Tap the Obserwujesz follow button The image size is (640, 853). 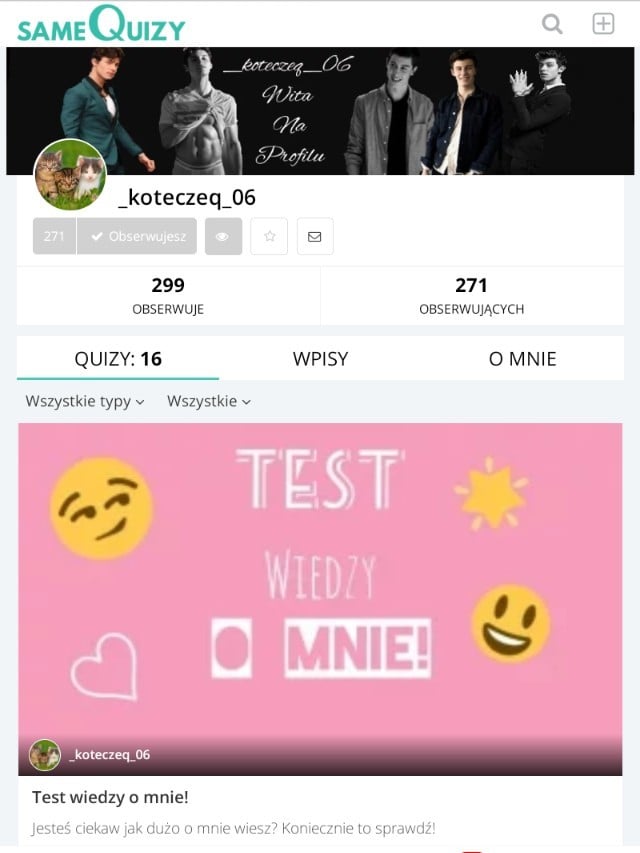[137, 237]
